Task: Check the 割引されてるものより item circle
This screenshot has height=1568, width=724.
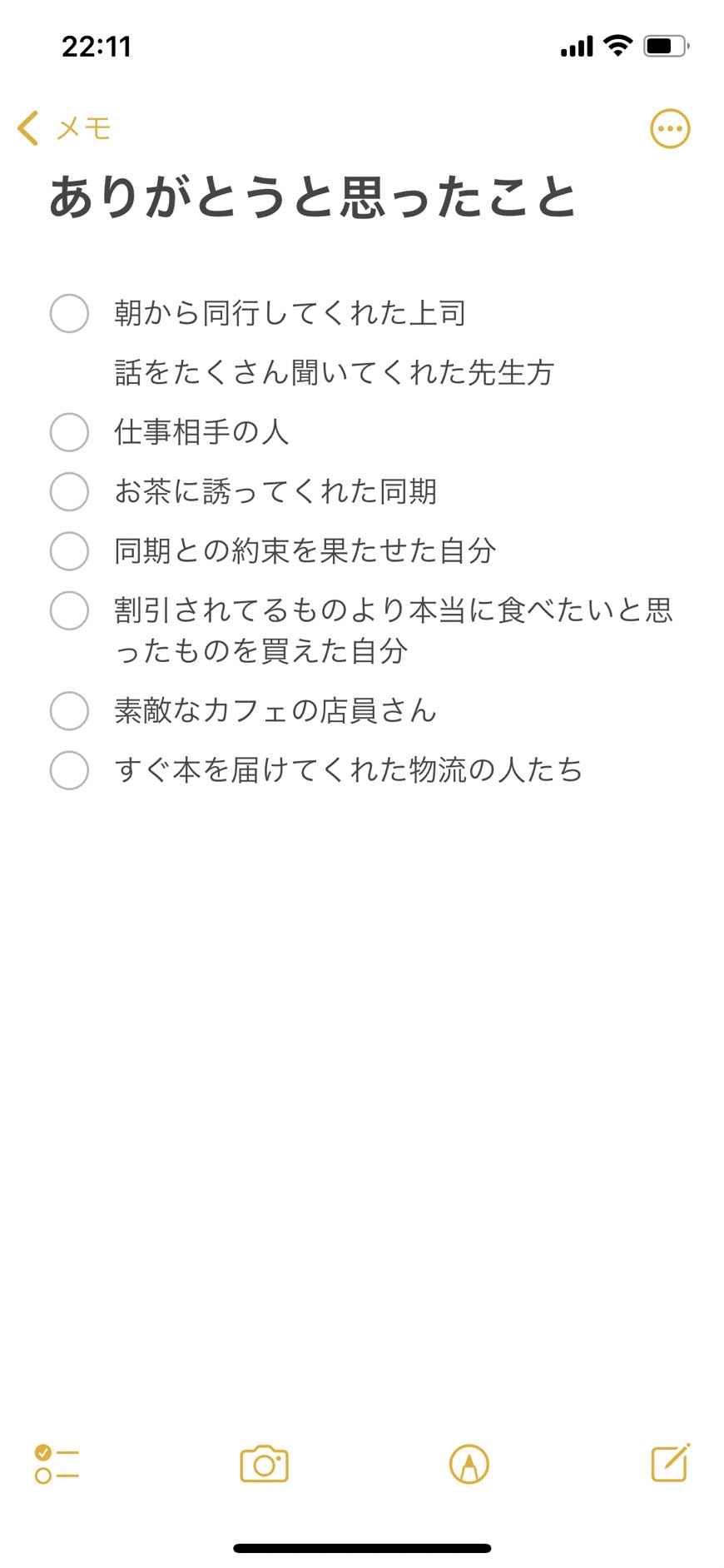Action: [69, 610]
